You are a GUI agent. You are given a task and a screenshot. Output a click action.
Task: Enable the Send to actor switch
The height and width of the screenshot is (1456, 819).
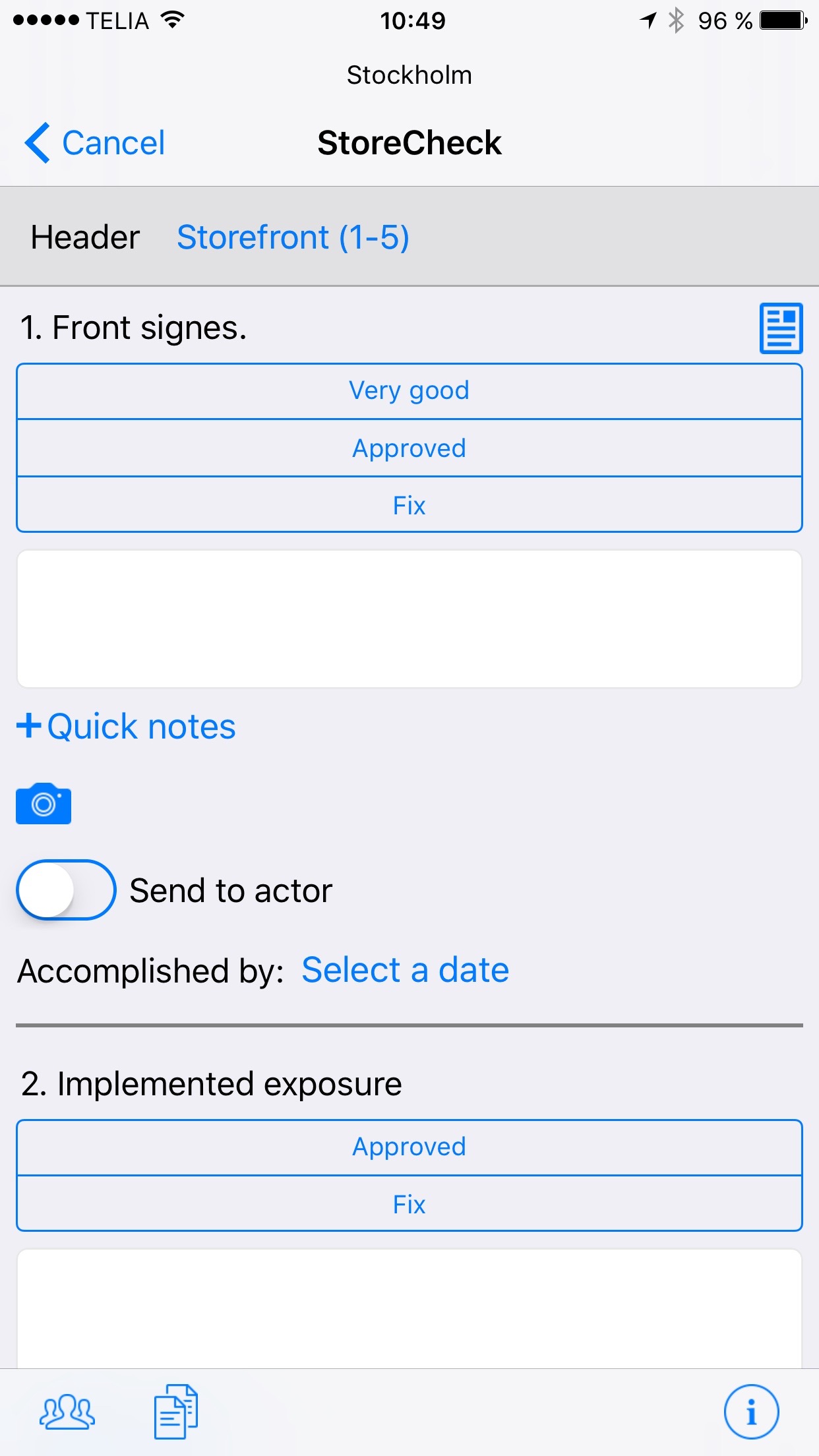(66, 890)
